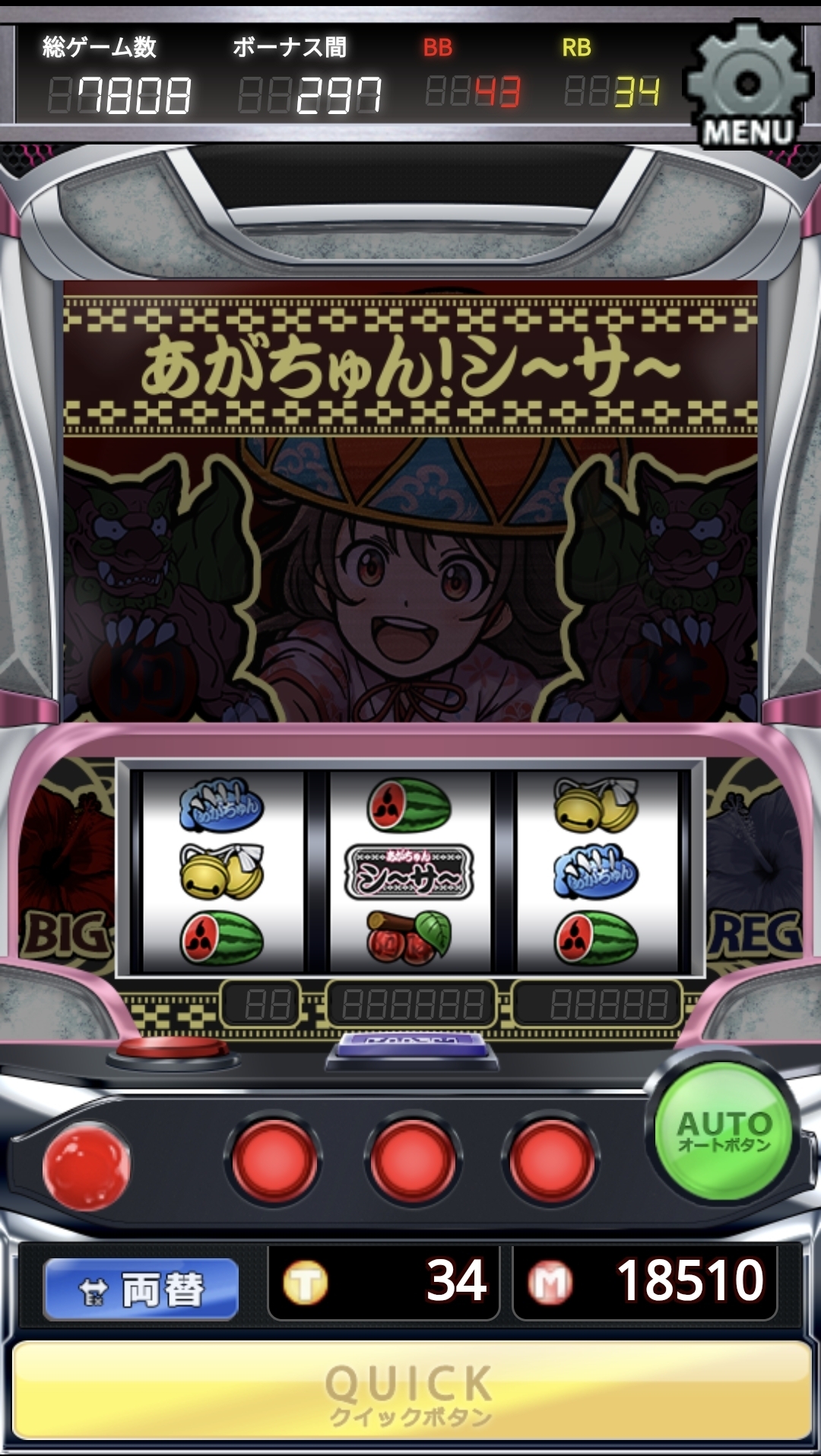The image size is (821, 1456).
Task: Tap the yellow QUICK button
Action: [410, 1391]
